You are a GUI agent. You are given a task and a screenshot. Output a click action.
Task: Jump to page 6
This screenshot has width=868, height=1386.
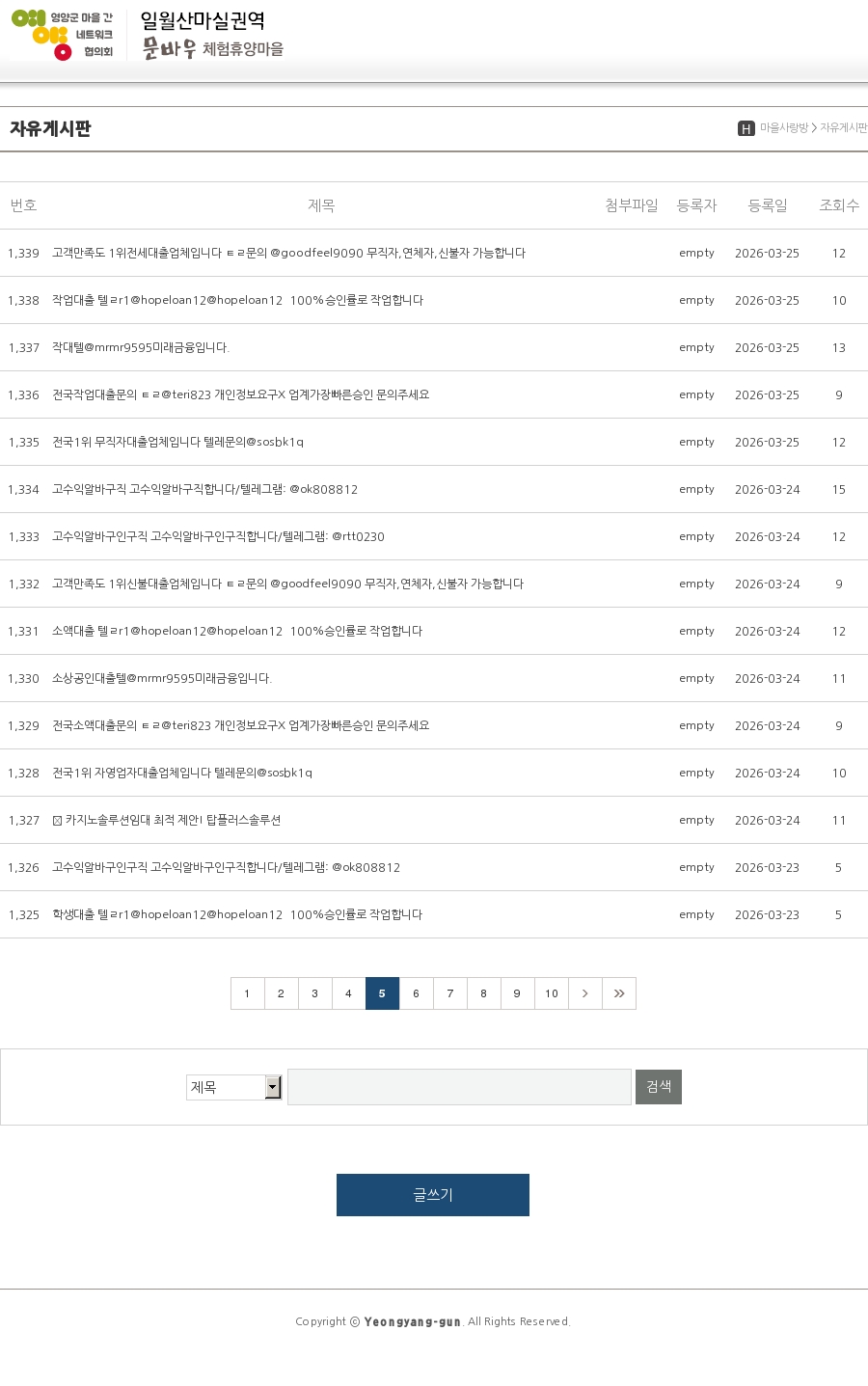pos(417,993)
